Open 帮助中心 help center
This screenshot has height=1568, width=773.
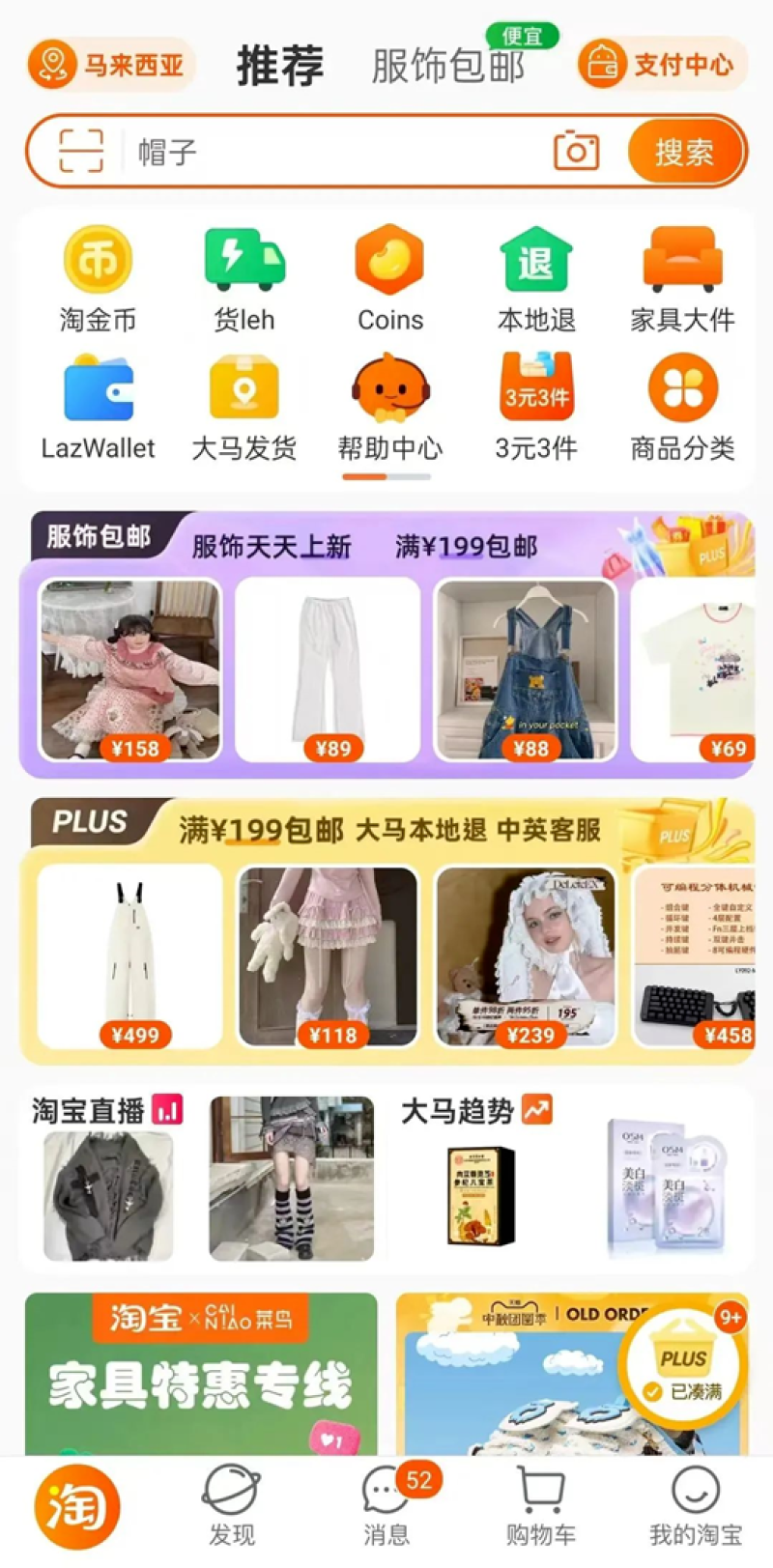[389, 407]
